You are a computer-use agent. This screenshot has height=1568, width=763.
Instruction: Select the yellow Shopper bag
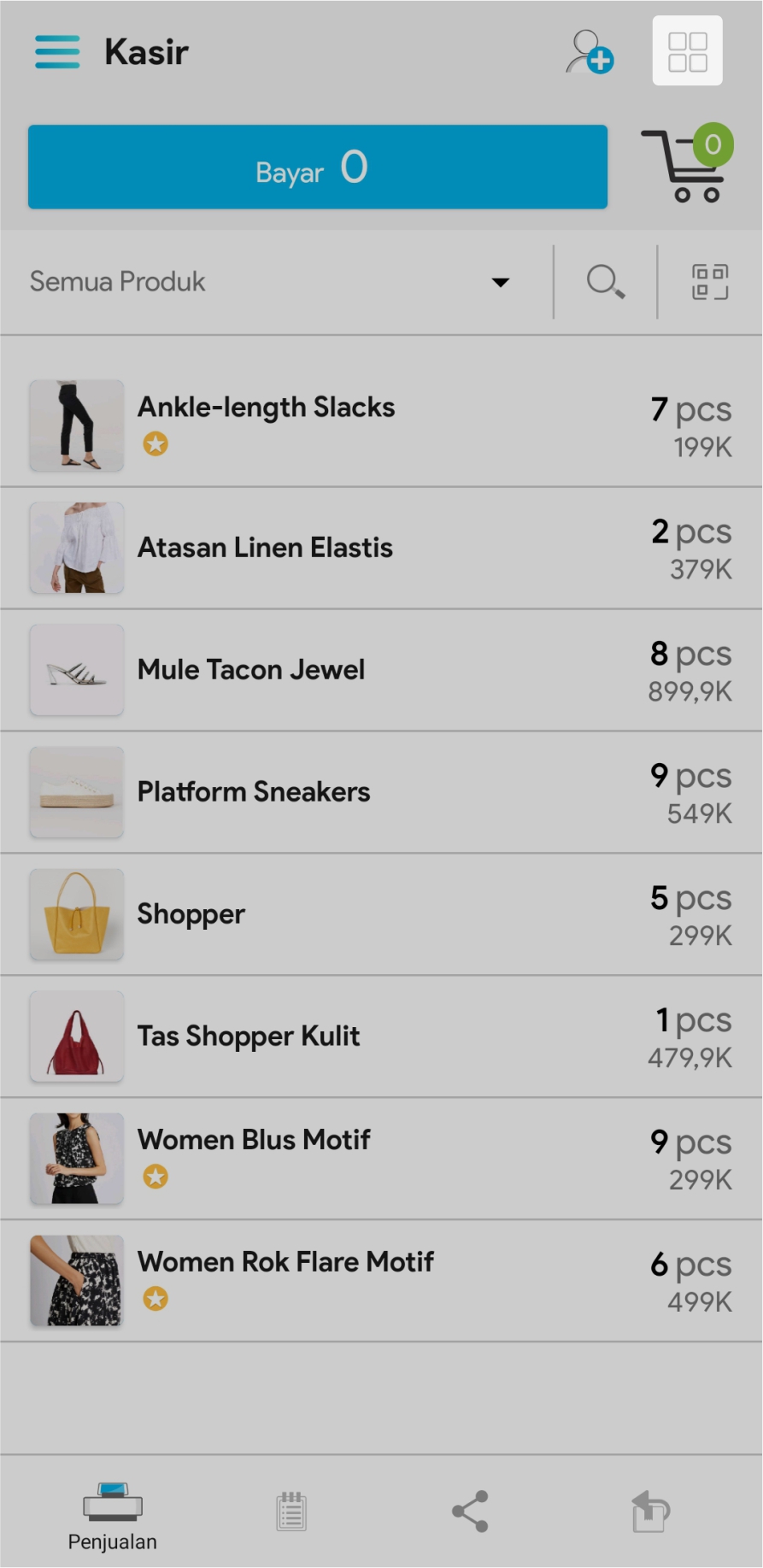(381, 914)
